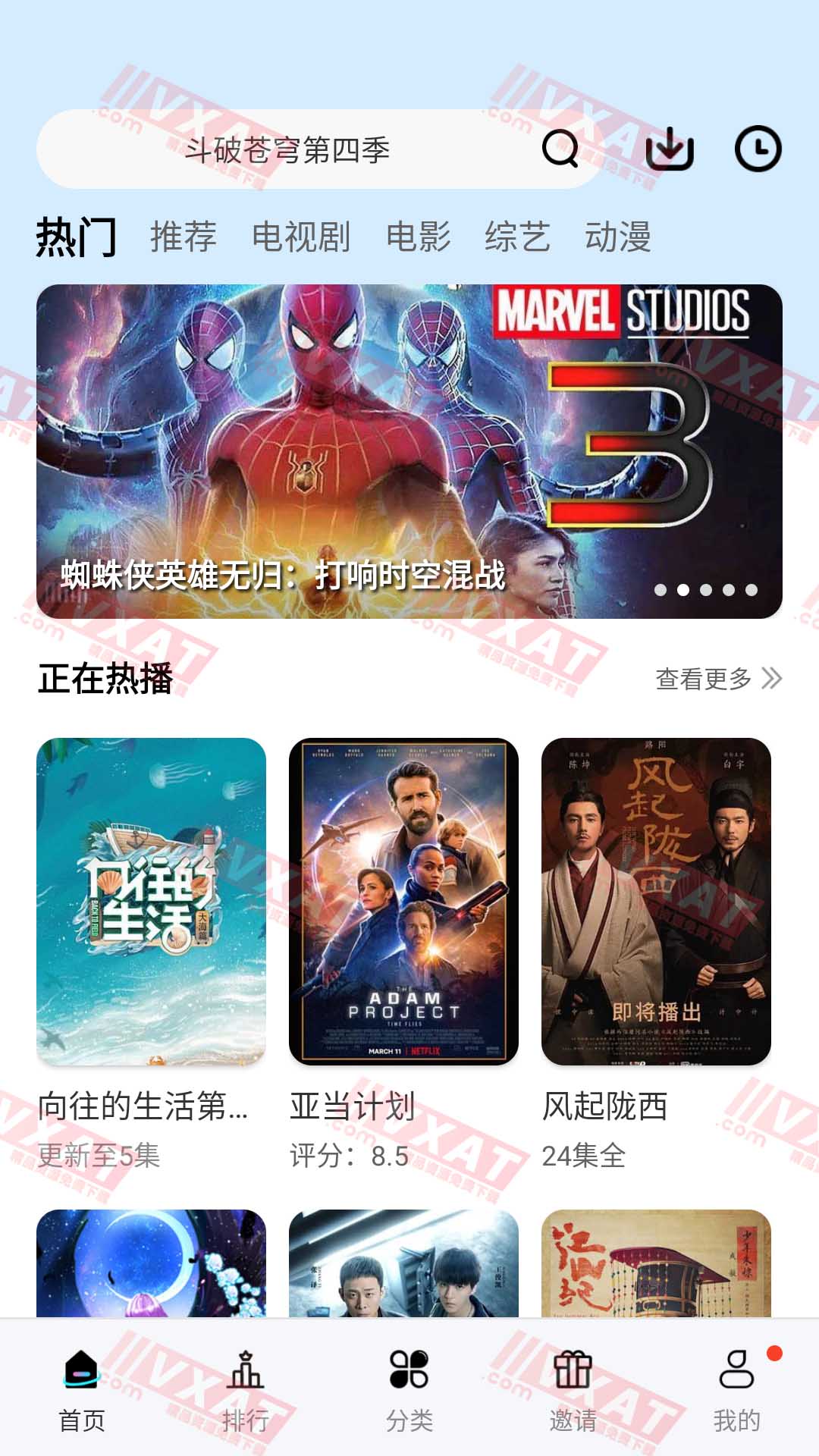Image resolution: width=819 pixels, height=1456 pixels.
Task: Switch to the 电视剧 tab
Action: (301, 237)
